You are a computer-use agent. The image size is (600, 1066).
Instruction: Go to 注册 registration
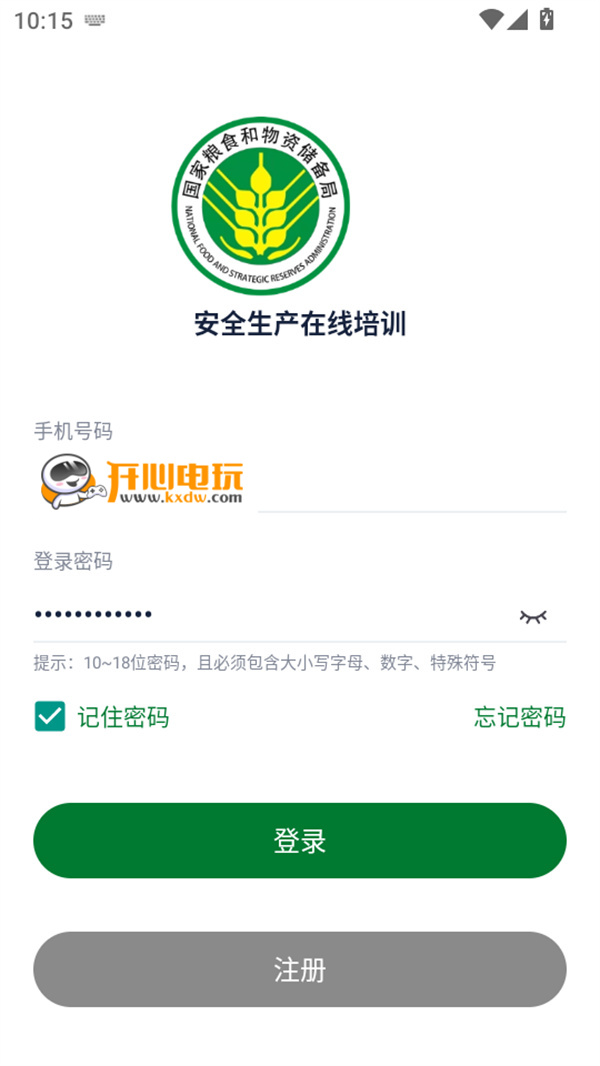(x=300, y=969)
